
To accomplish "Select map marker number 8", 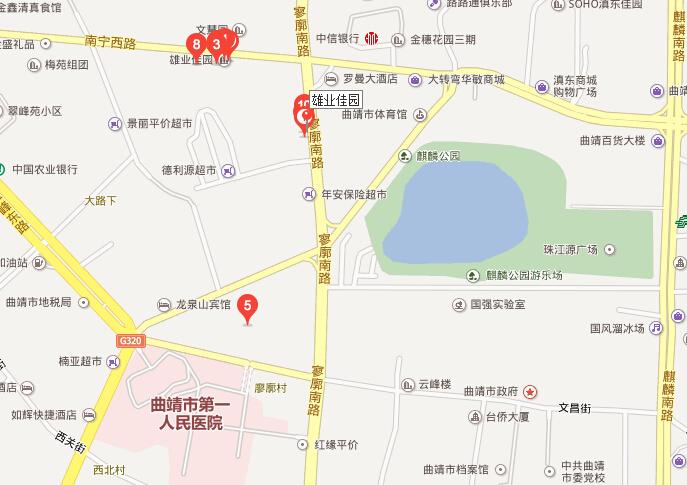I will 195,44.
